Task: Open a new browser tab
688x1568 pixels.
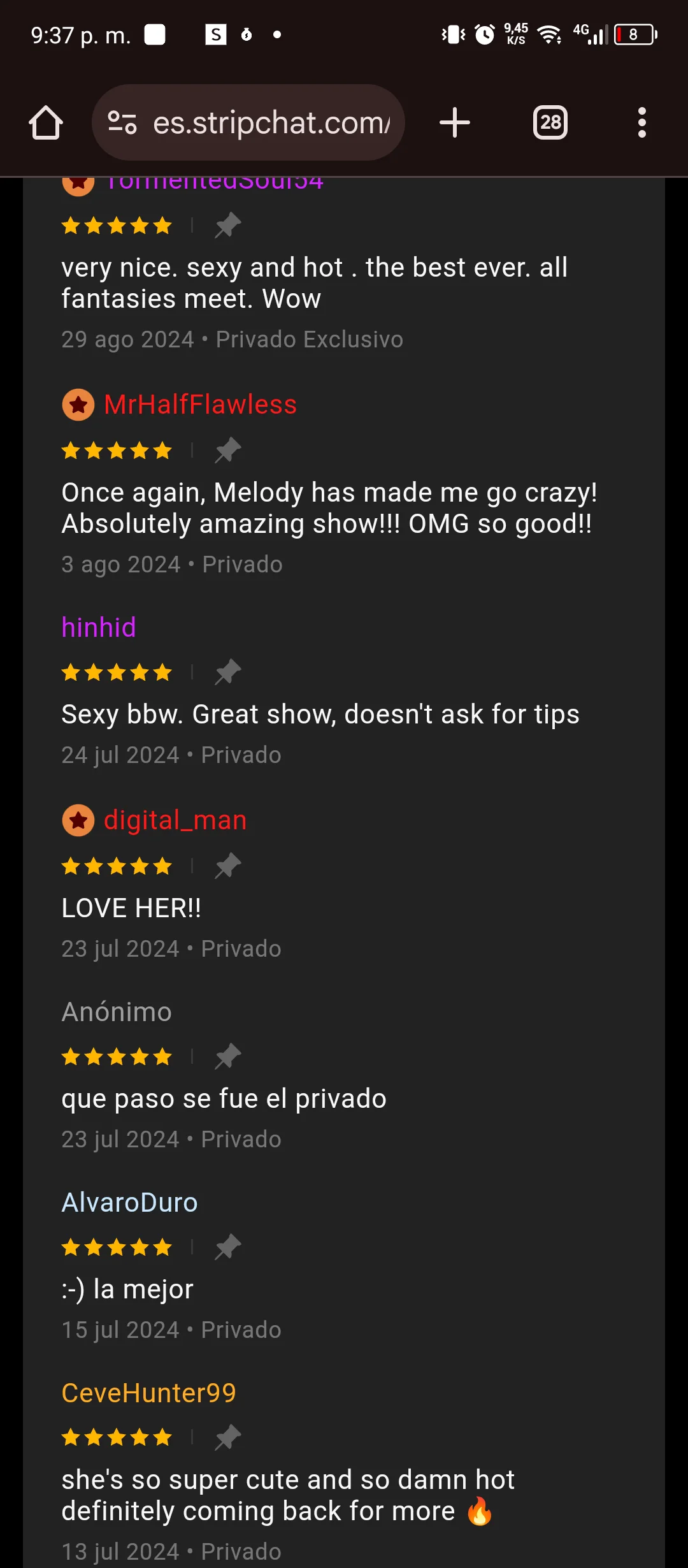Action: coord(455,122)
